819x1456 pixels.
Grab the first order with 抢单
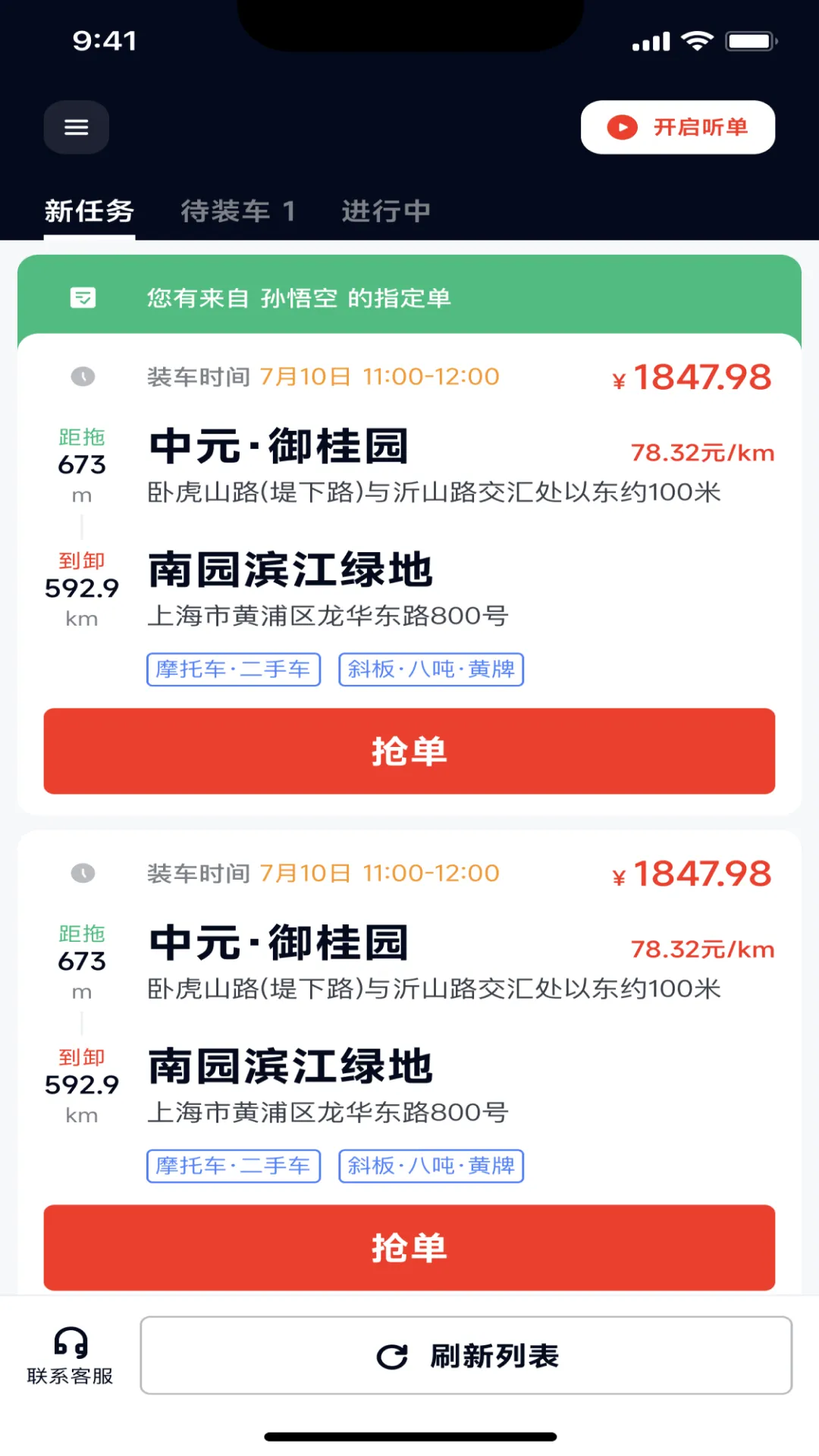(x=409, y=751)
